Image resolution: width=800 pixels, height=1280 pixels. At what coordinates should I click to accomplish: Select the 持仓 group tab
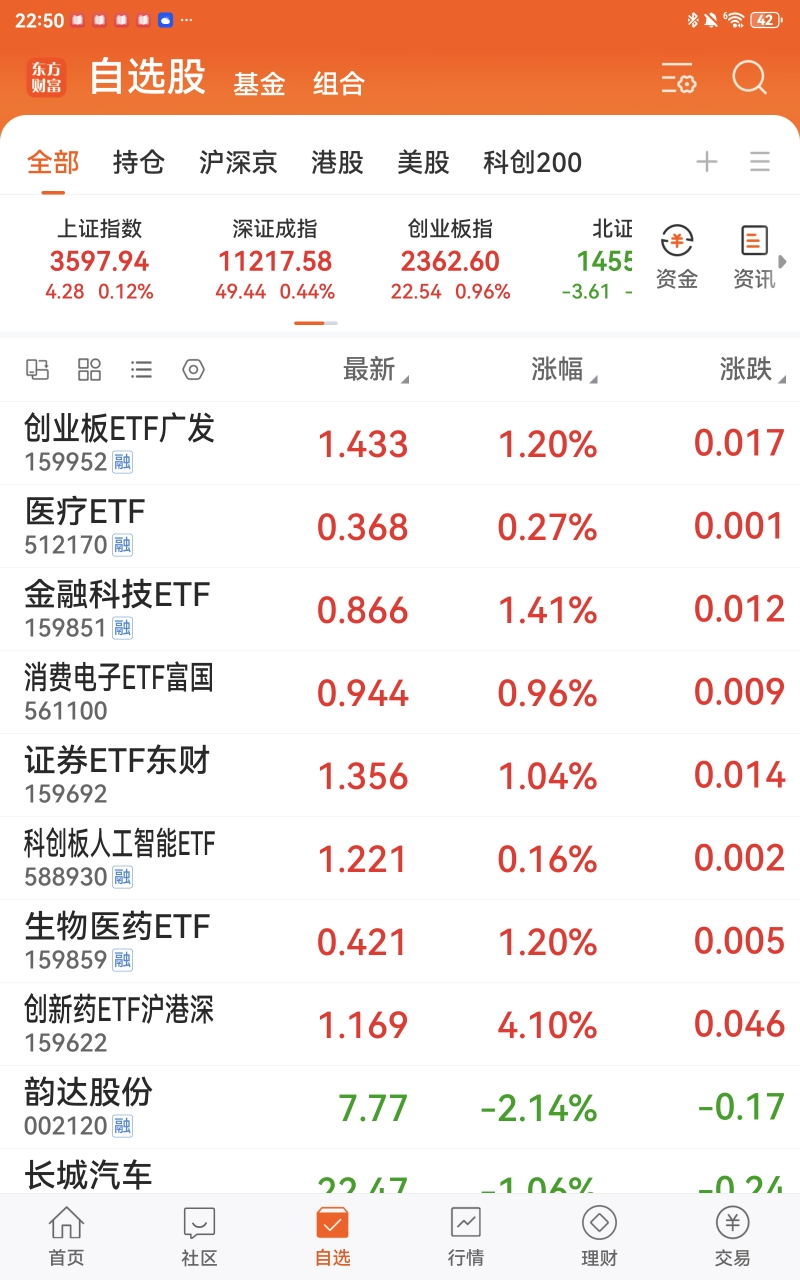point(139,162)
